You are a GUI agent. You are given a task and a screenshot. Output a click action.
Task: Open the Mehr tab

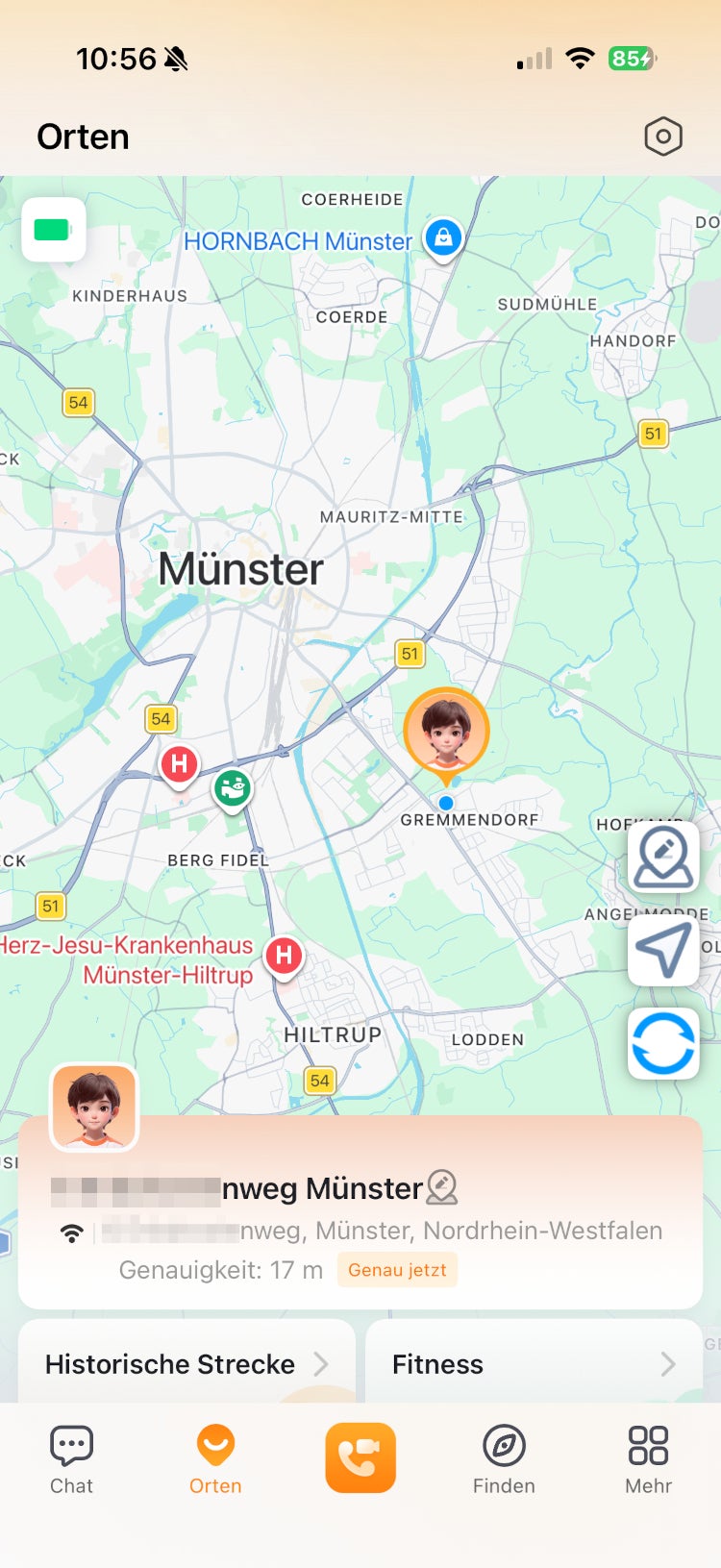tap(649, 1459)
